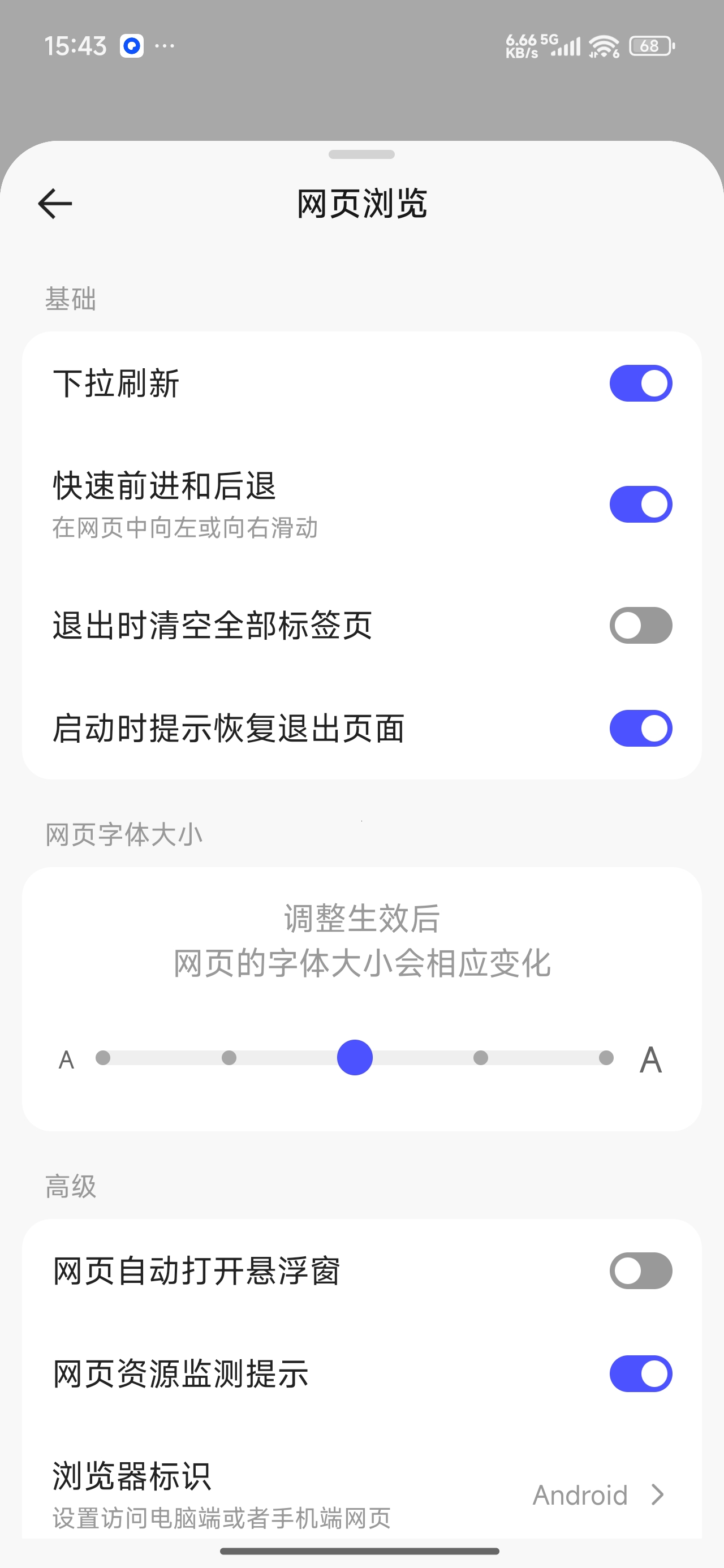Screen dimensions: 724x1568
Task: Turn off 网页资源监测提示
Action: [641, 1374]
